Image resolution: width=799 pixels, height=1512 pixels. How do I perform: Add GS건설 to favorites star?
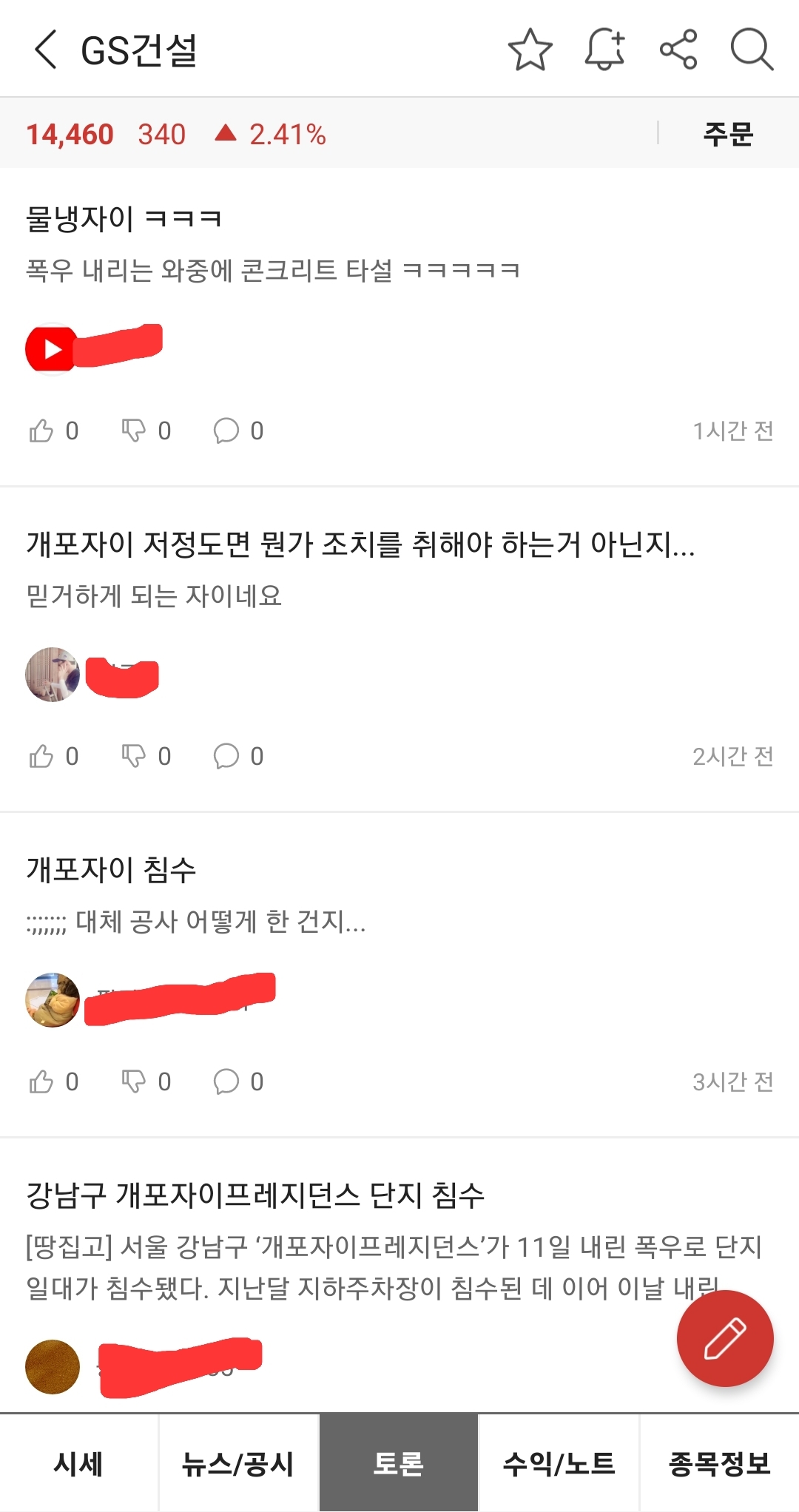click(530, 50)
